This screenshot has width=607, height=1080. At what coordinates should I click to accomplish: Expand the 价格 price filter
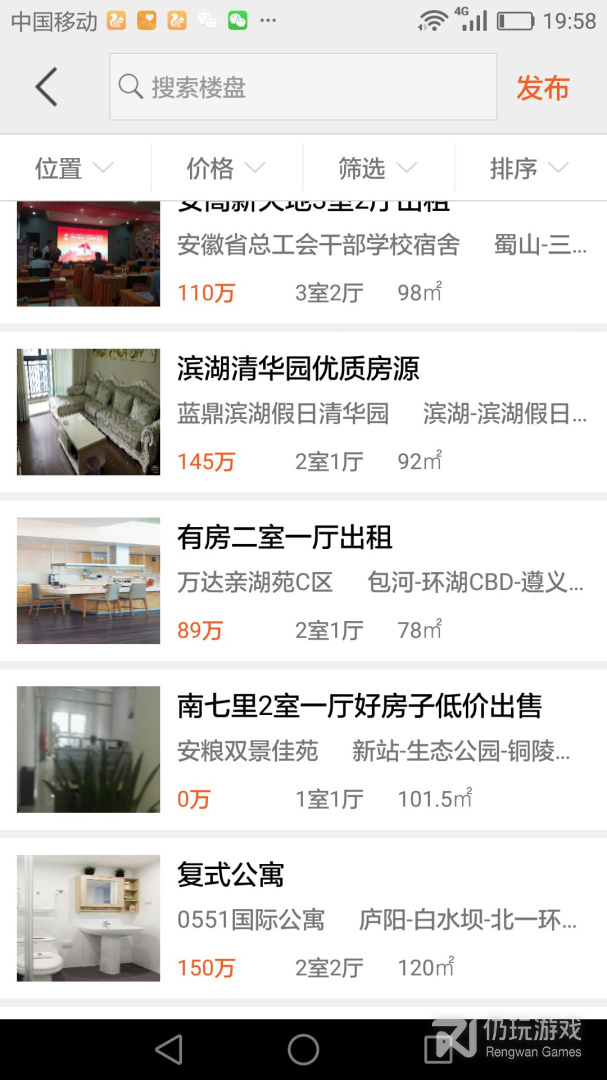(x=227, y=168)
